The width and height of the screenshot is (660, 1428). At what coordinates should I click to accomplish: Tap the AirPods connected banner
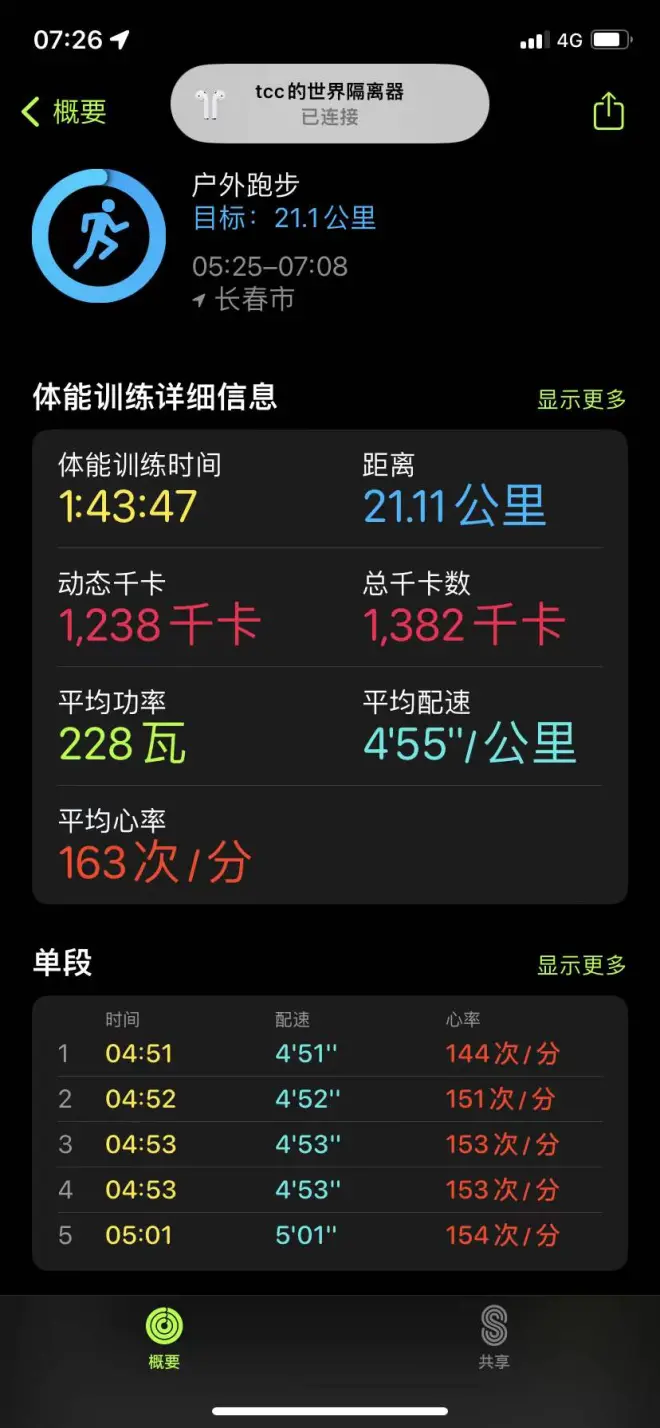(329, 104)
